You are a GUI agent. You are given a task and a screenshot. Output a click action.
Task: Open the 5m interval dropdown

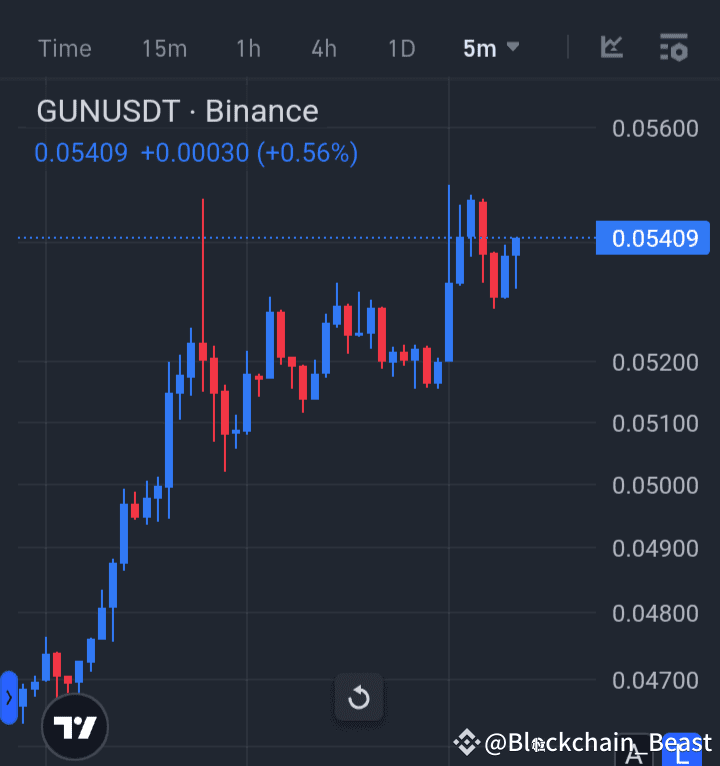point(490,47)
